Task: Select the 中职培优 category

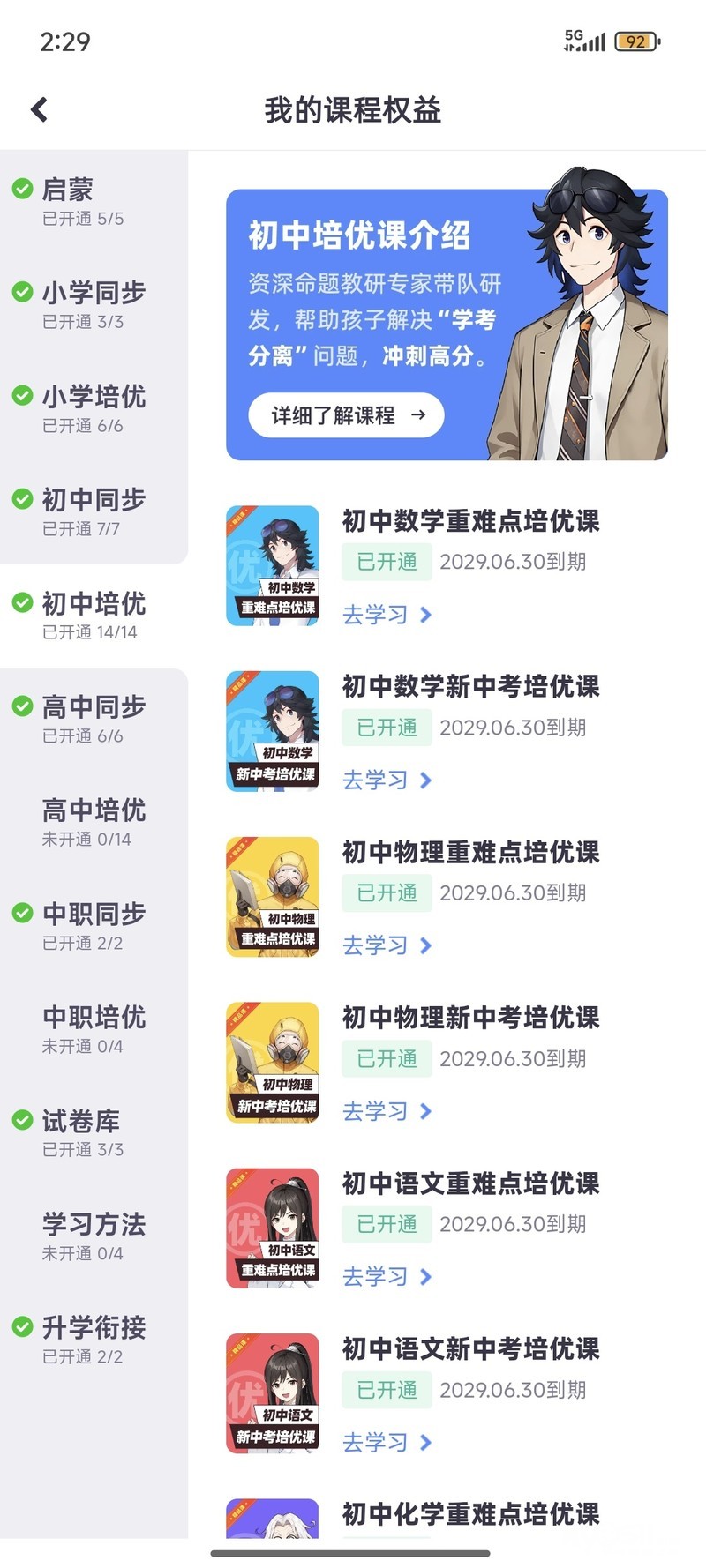Action: point(93,1029)
